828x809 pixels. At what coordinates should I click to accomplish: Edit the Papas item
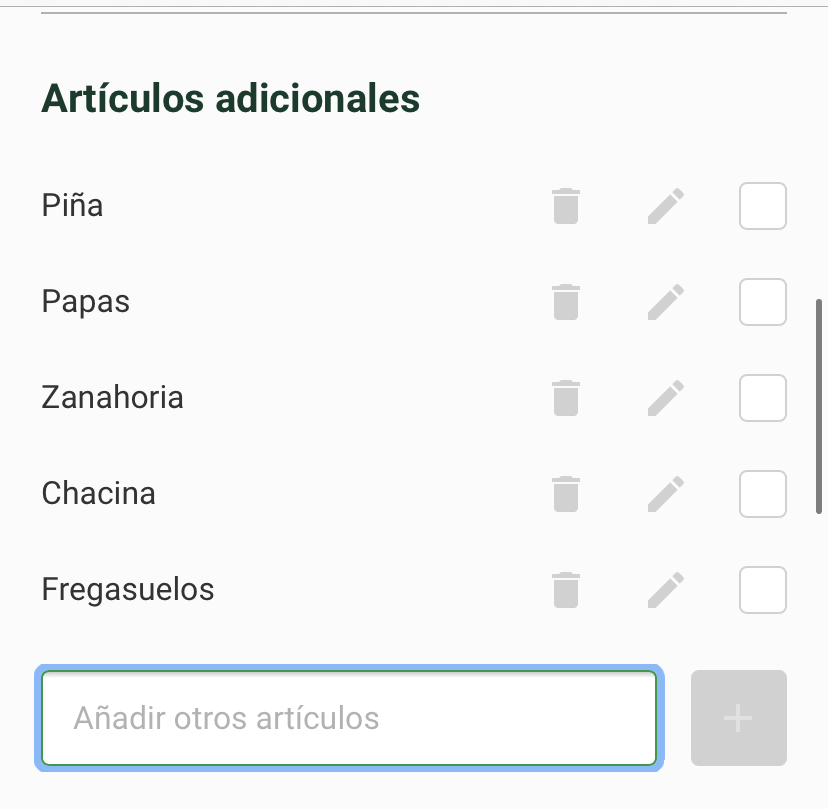[x=666, y=302]
